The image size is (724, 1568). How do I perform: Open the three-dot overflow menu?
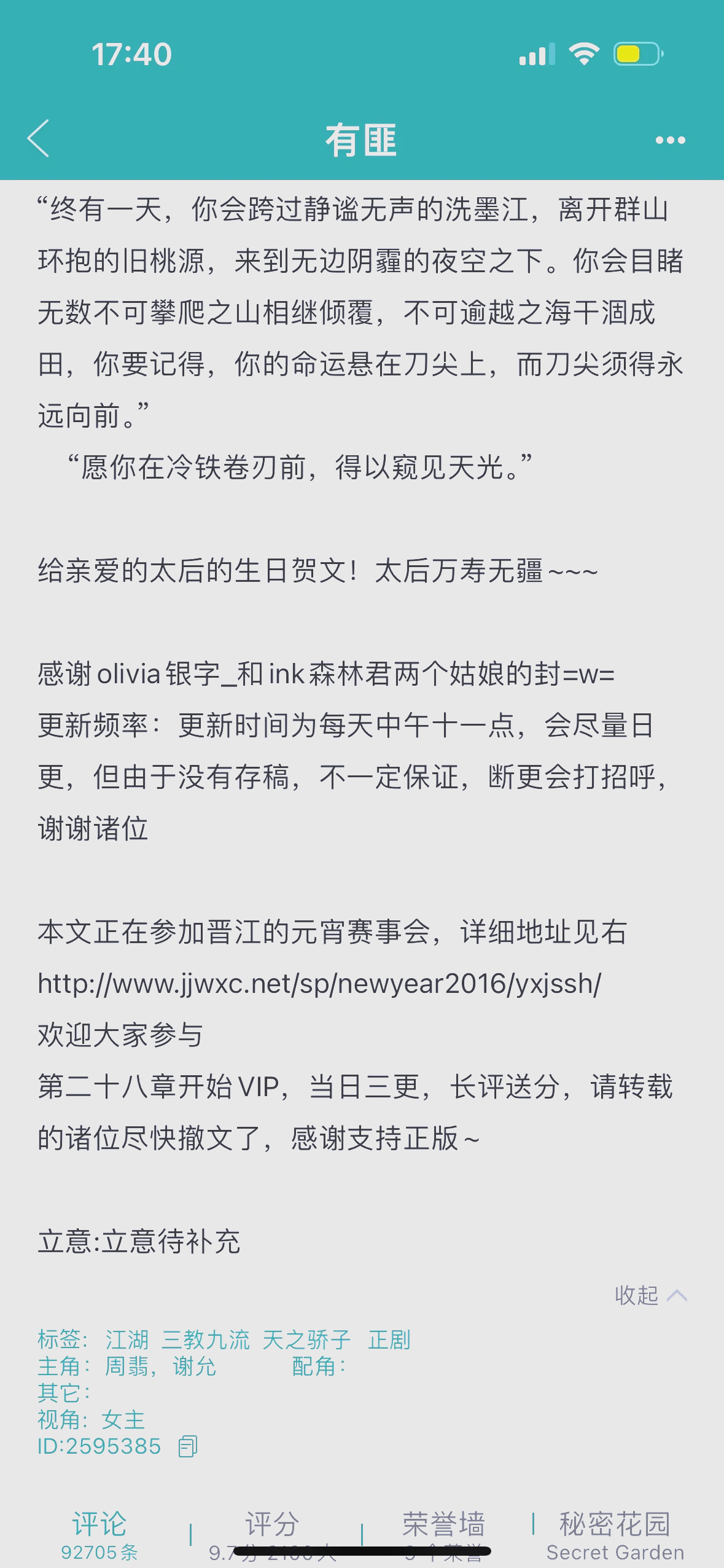click(x=670, y=141)
